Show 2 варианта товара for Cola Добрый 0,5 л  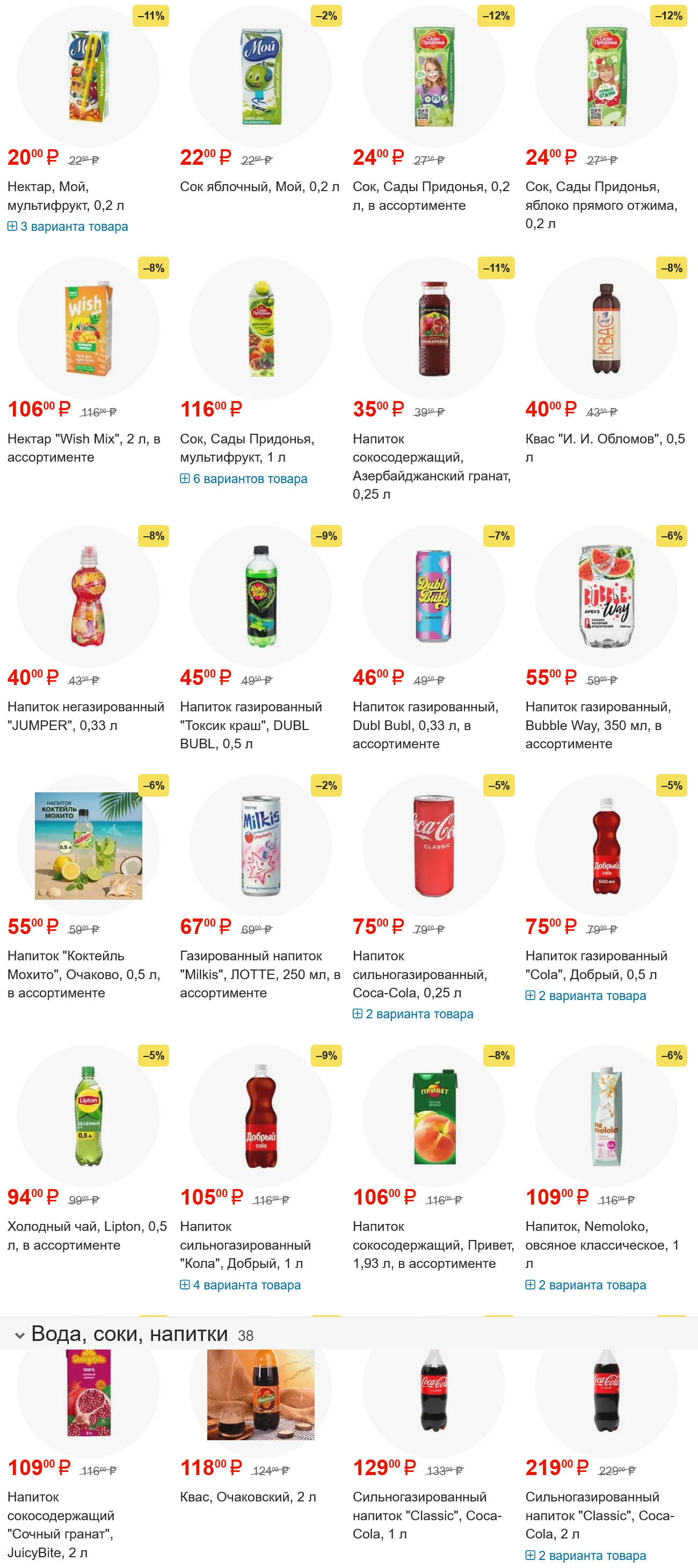tap(586, 996)
